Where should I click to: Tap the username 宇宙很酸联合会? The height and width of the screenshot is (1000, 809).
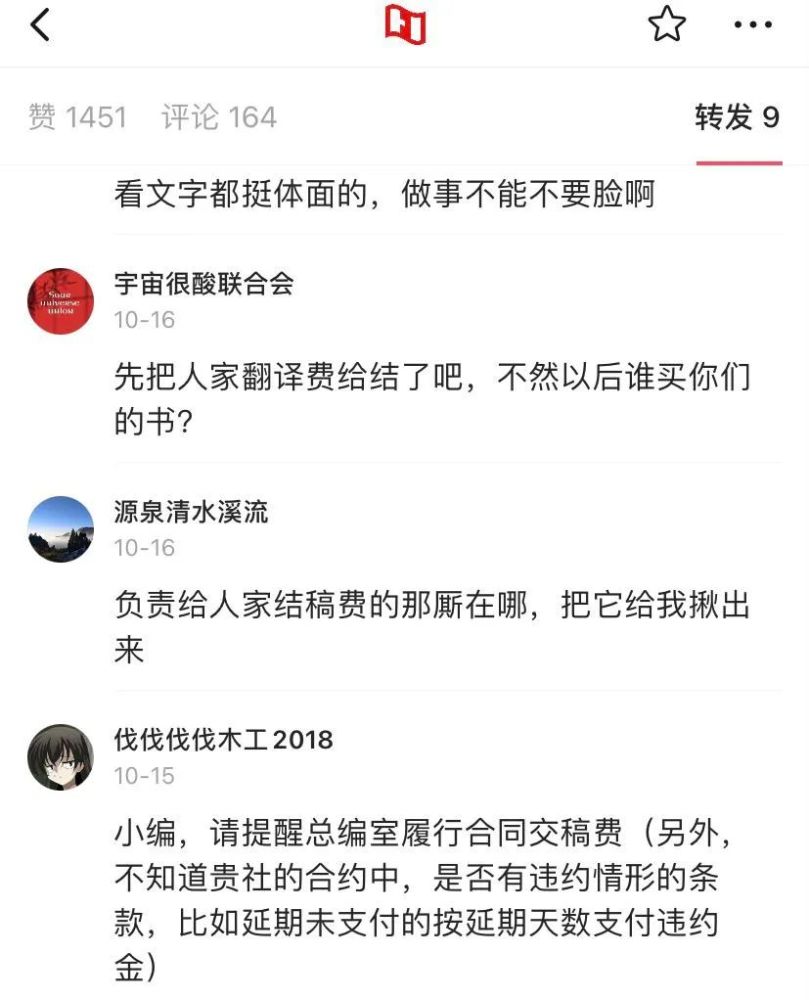204,284
